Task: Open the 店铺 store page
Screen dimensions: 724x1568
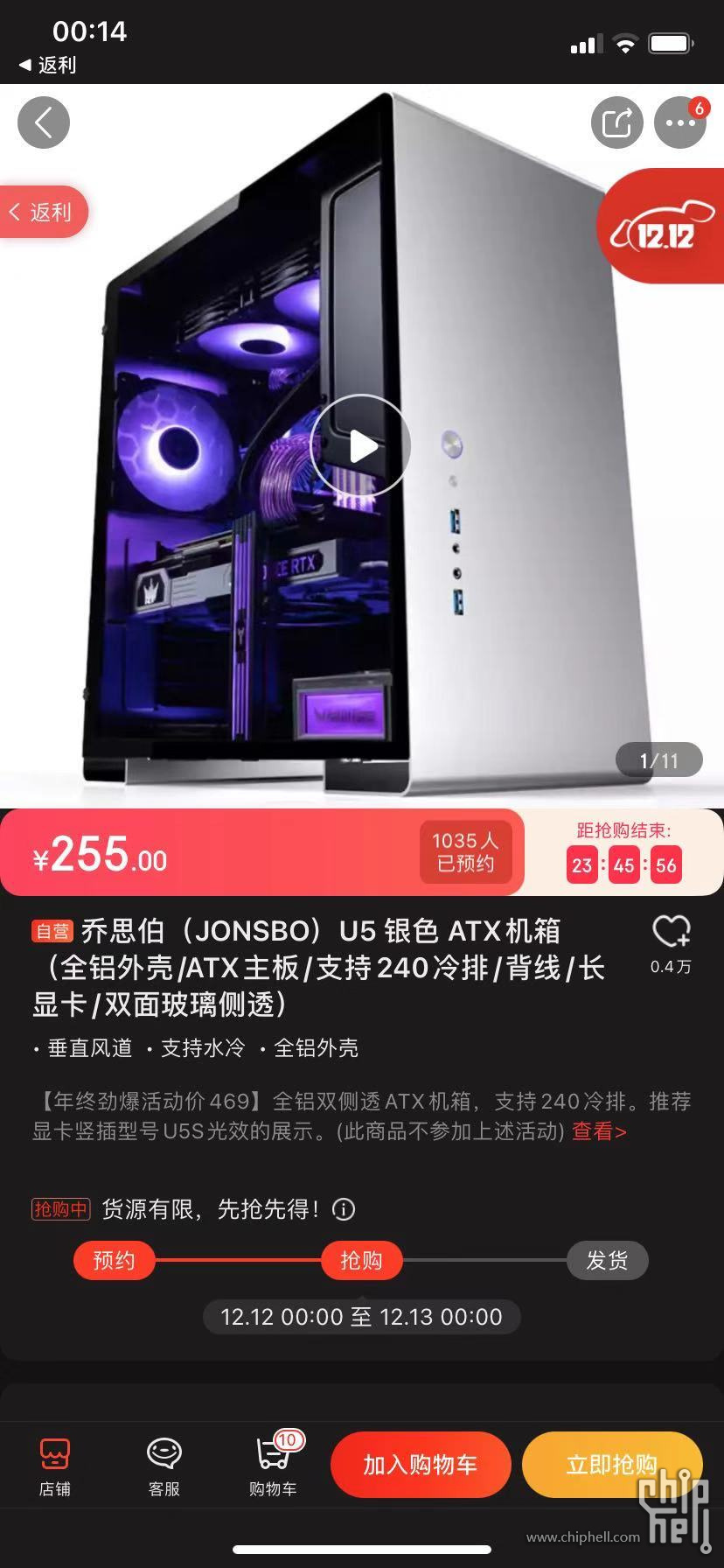Action: (54, 1466)
